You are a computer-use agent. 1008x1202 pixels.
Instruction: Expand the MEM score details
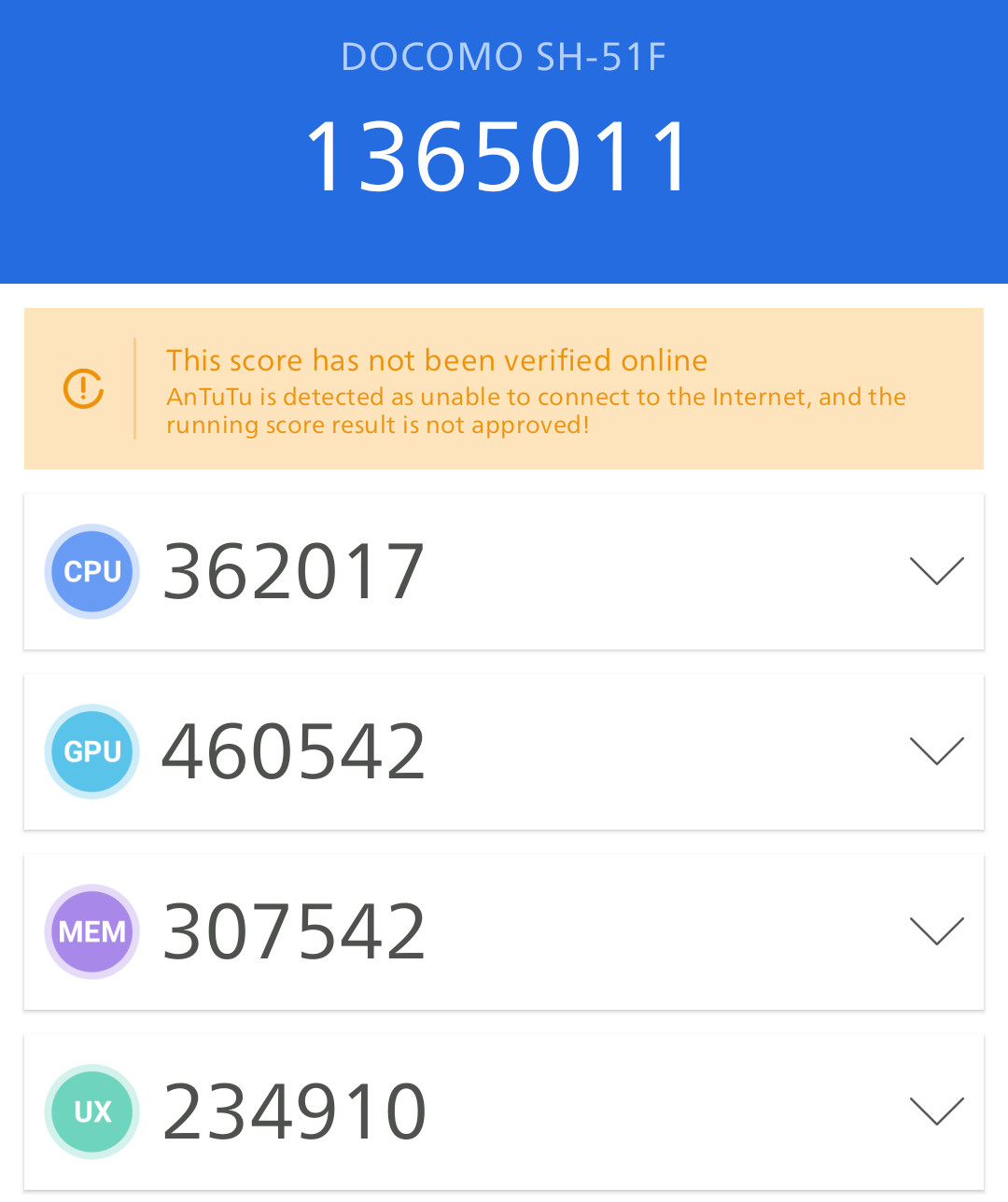click(x=936, y=931)
